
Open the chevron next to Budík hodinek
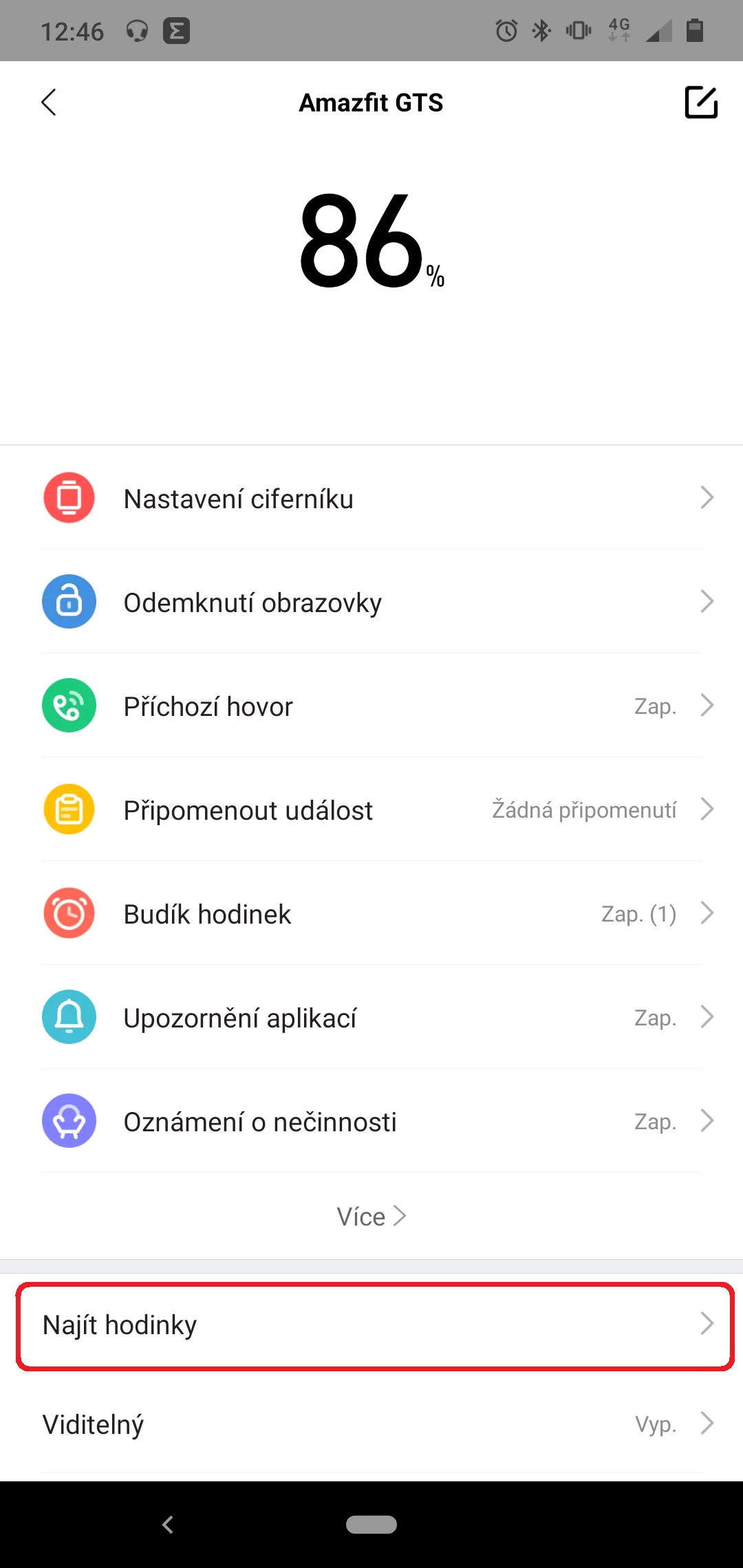tap(707, 914)
